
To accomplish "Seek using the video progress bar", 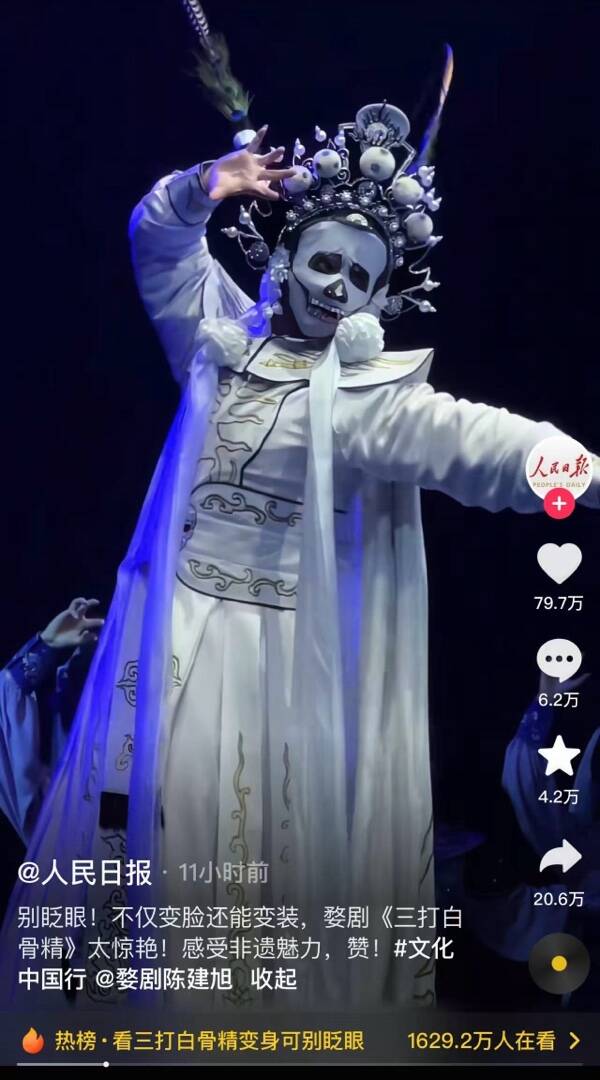I will (x=300, y=1064).
